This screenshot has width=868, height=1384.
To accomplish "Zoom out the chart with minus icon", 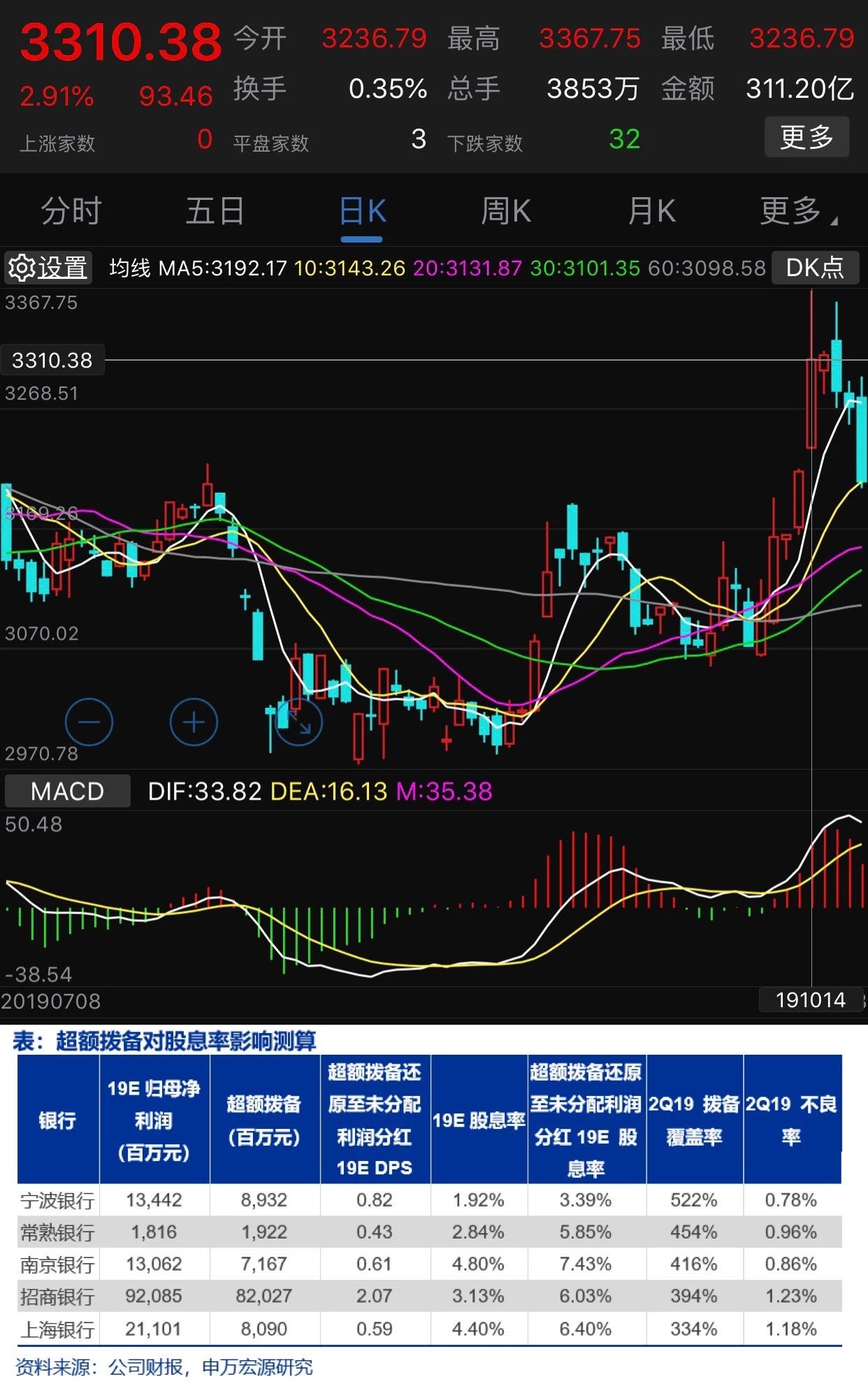I will (89, 722).
